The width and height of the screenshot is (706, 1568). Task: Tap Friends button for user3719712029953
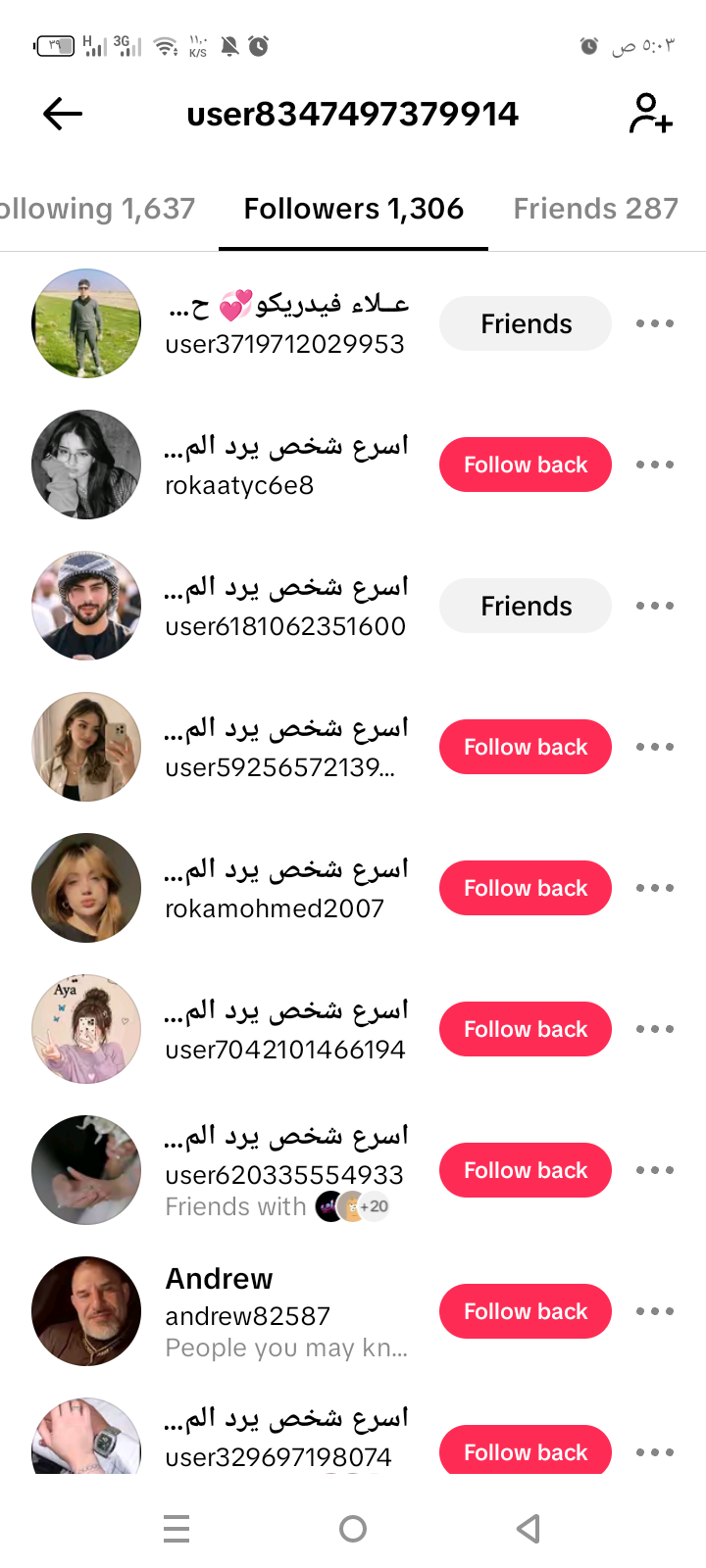coord(526,323)
